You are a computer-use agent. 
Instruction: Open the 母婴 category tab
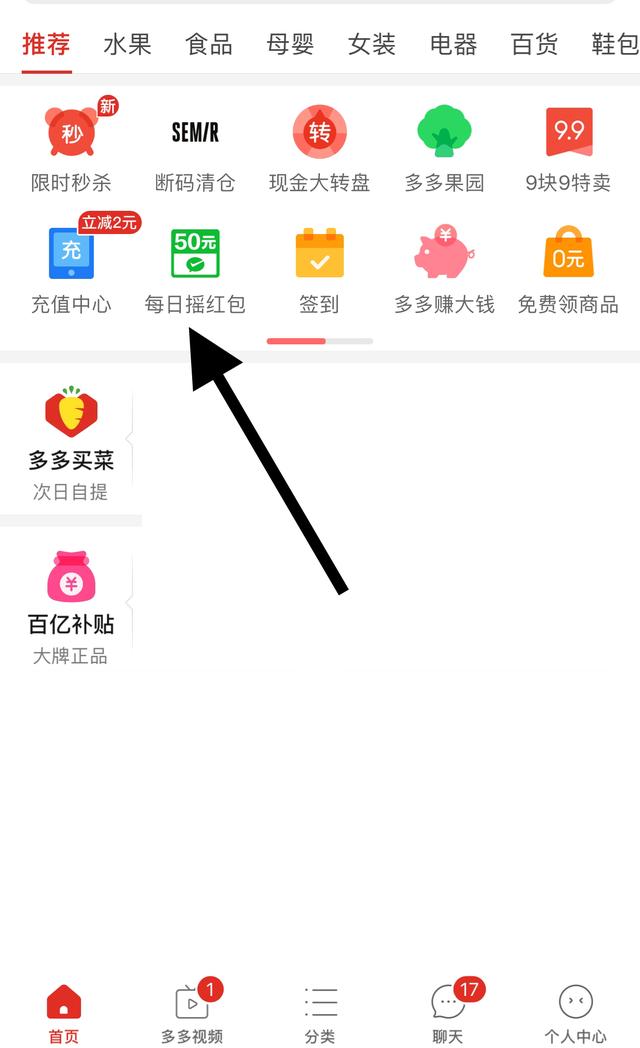click(290, 45)
